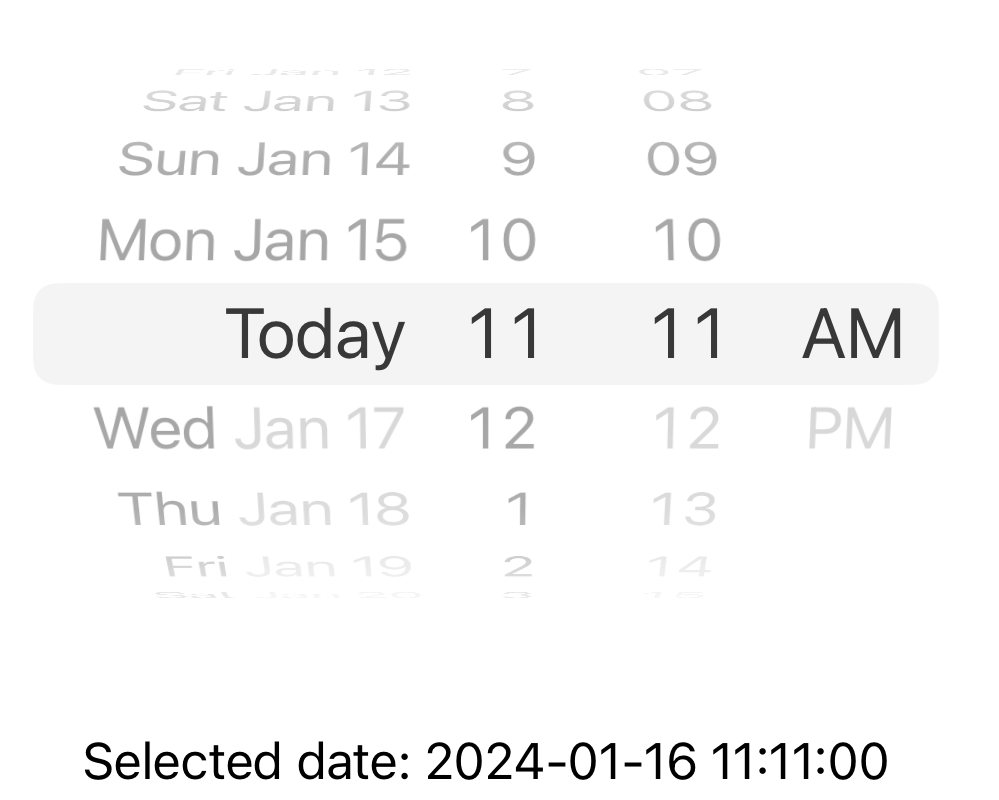The width and height of the screenshot is (999, 800).
Task: Choose 1 in the hour wheel
Action: click(x=517, y=509)
